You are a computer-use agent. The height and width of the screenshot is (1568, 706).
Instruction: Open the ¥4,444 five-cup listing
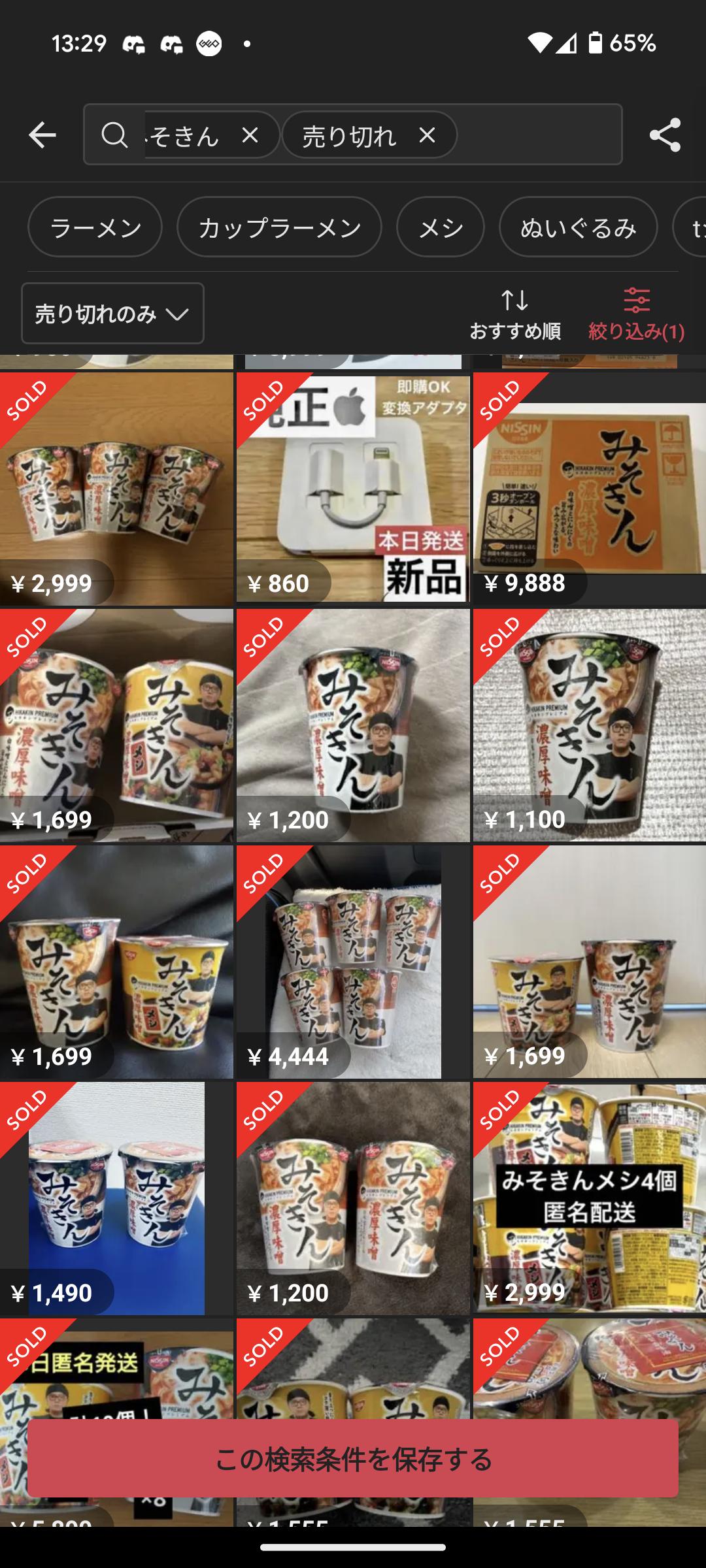pyautogui.click(x=353, y=962)
